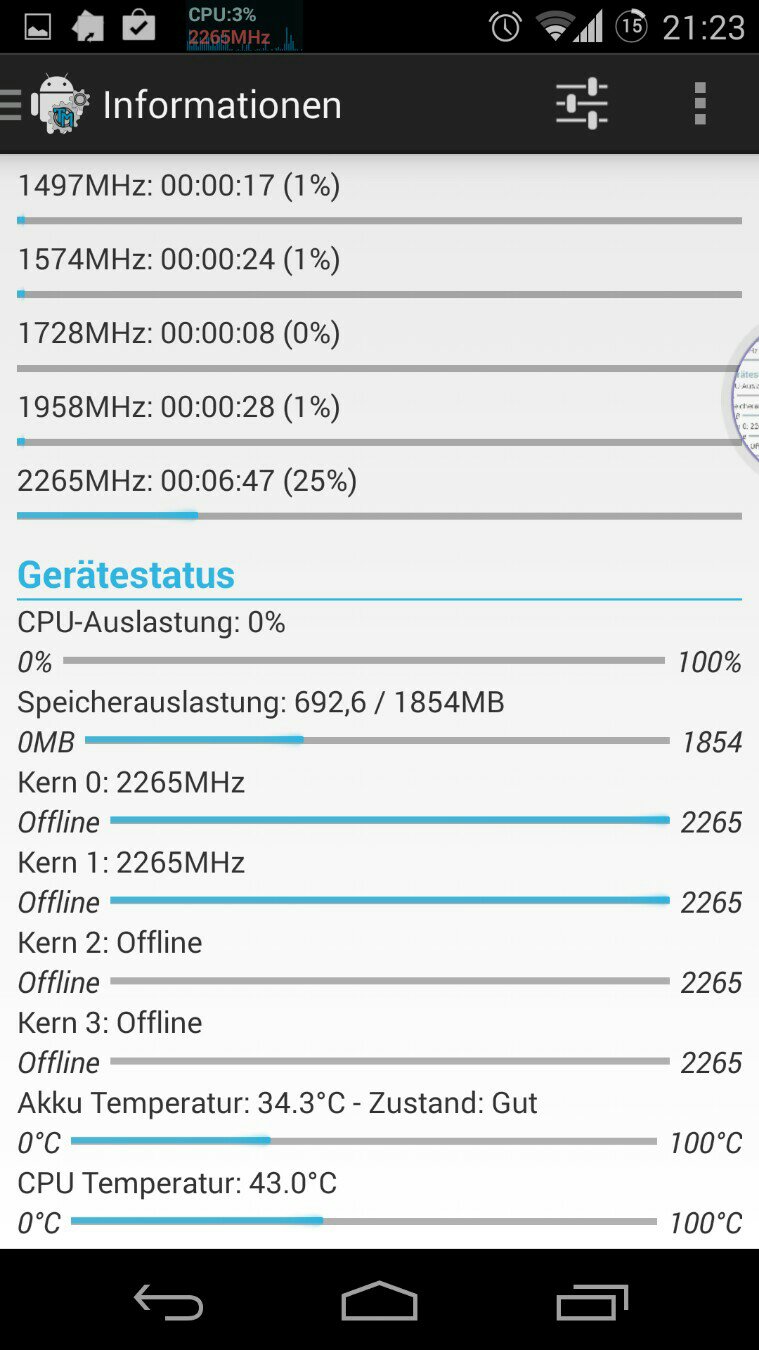Go back with the system back button
This screenshot has width=759, height=1350.
pyautogui.click(x=168, y=1301)
